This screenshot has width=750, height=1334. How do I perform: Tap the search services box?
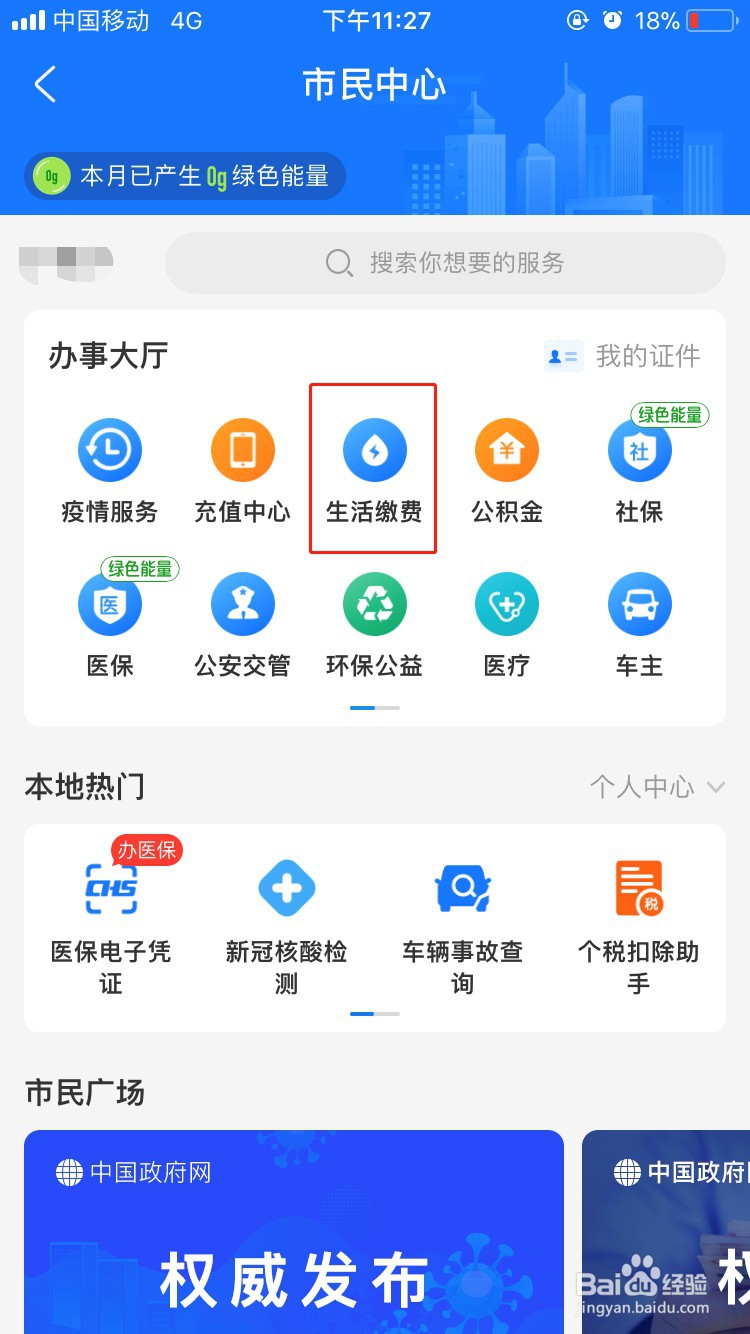445,263
